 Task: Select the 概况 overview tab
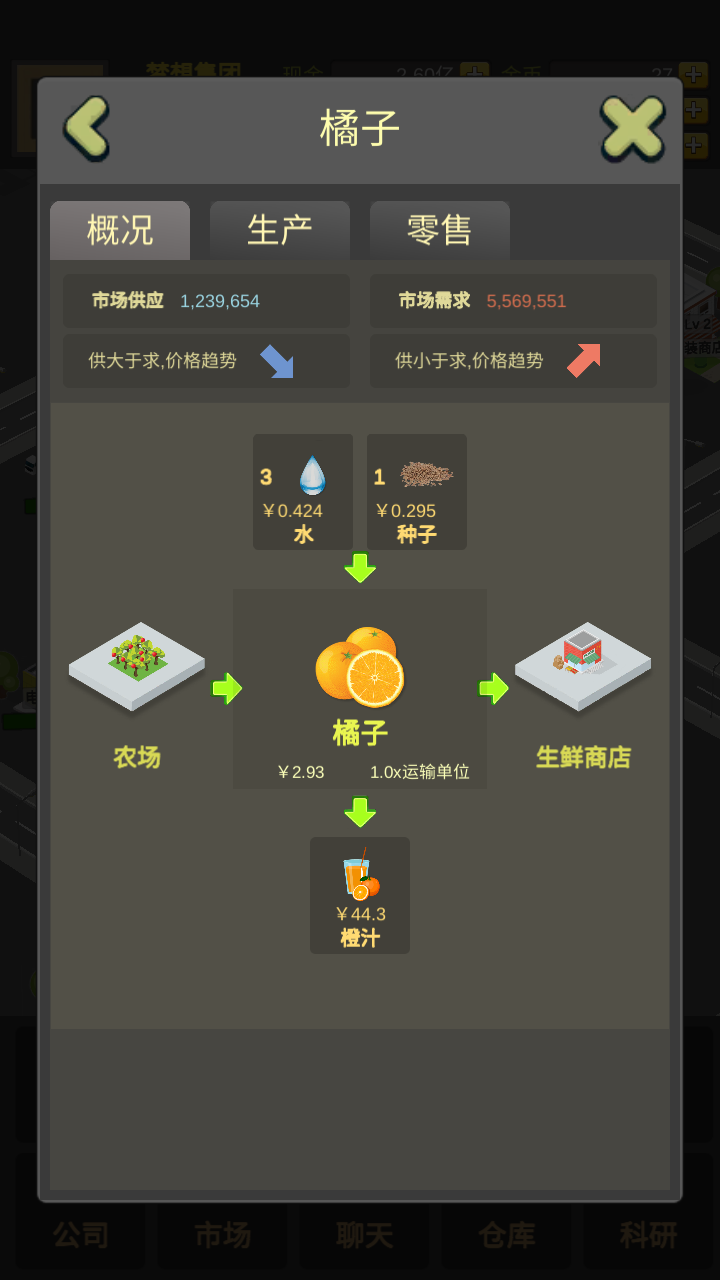pyautogui.click(x=119, y=229)
